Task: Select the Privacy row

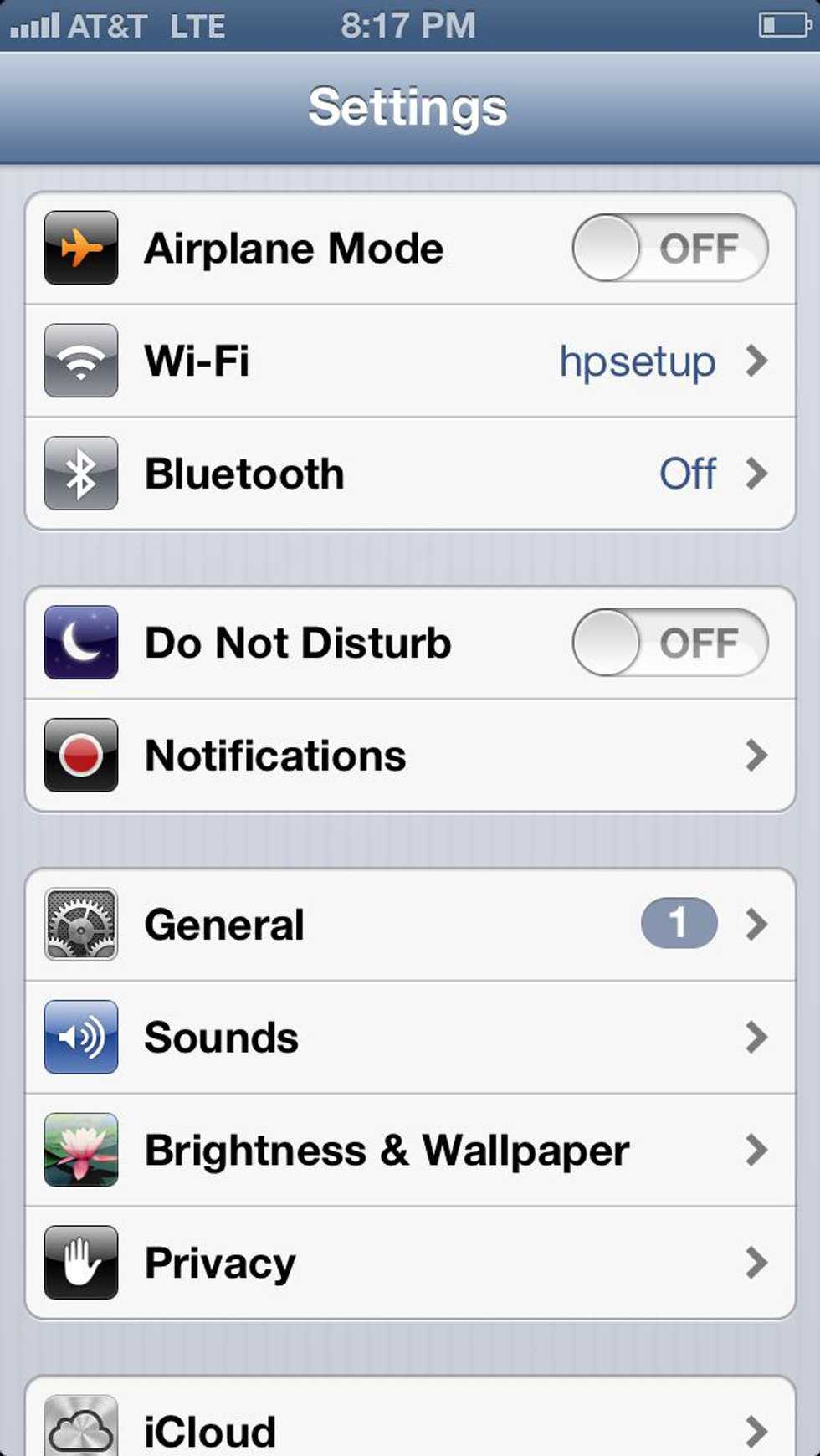Action: click(410, 1263)
